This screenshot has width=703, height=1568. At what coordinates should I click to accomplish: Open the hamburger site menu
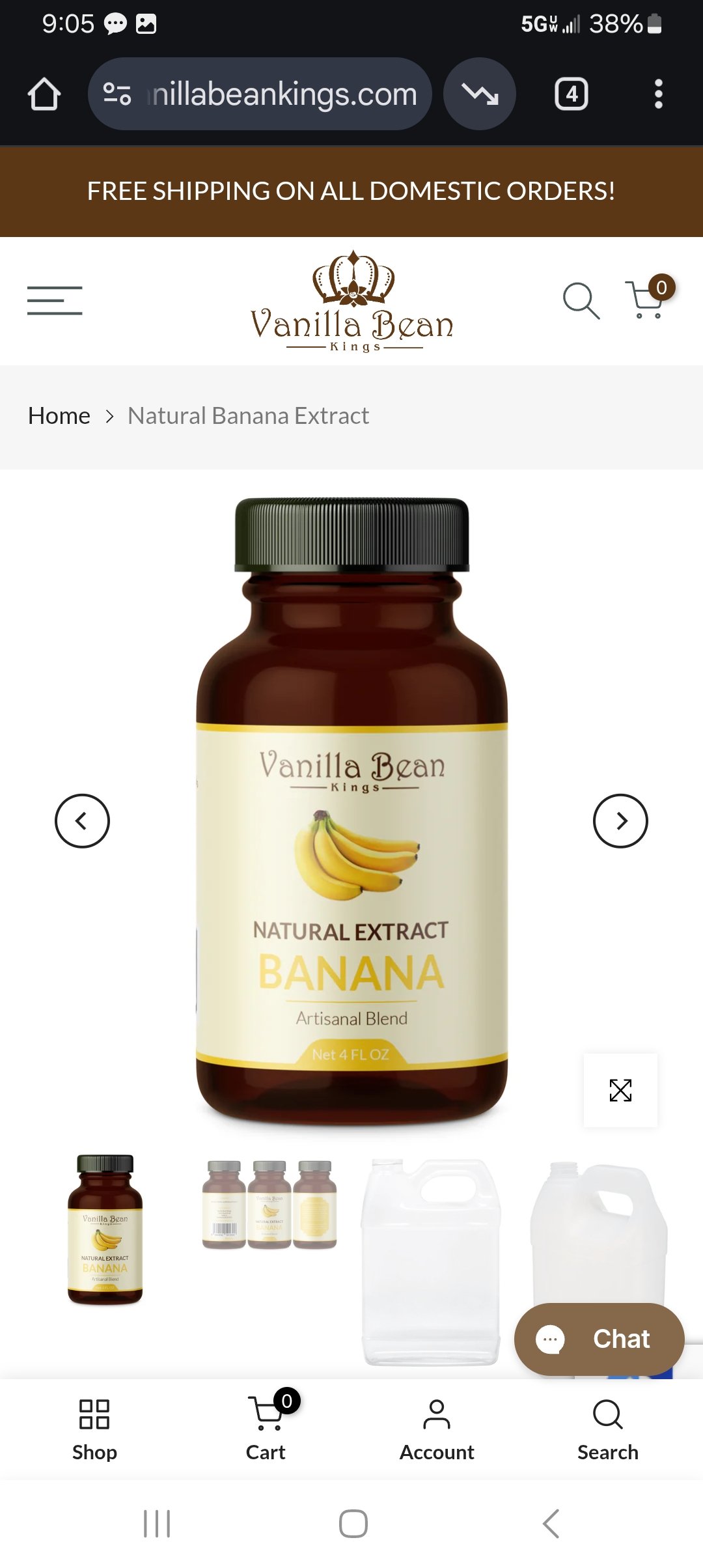coord(55,300)
